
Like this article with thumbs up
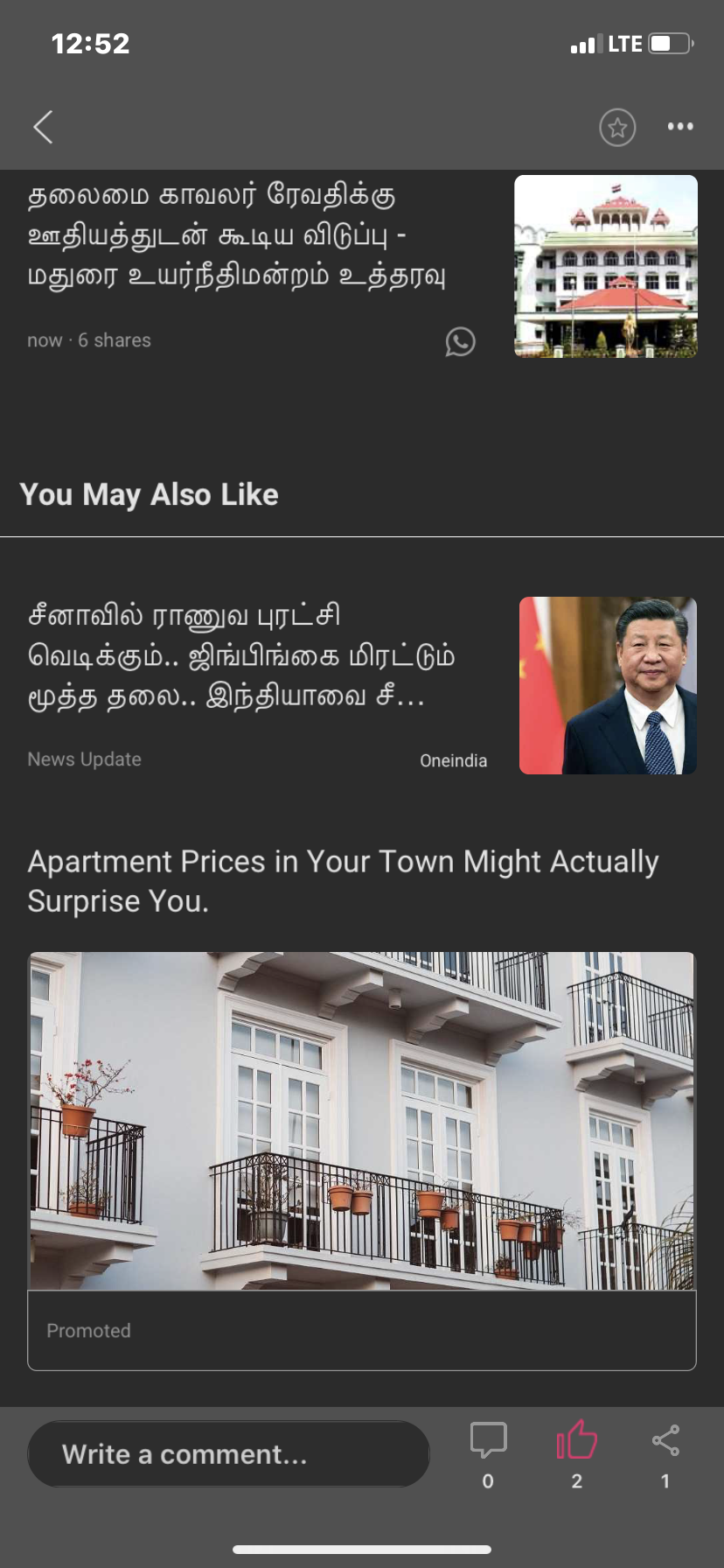(577, 1440)
